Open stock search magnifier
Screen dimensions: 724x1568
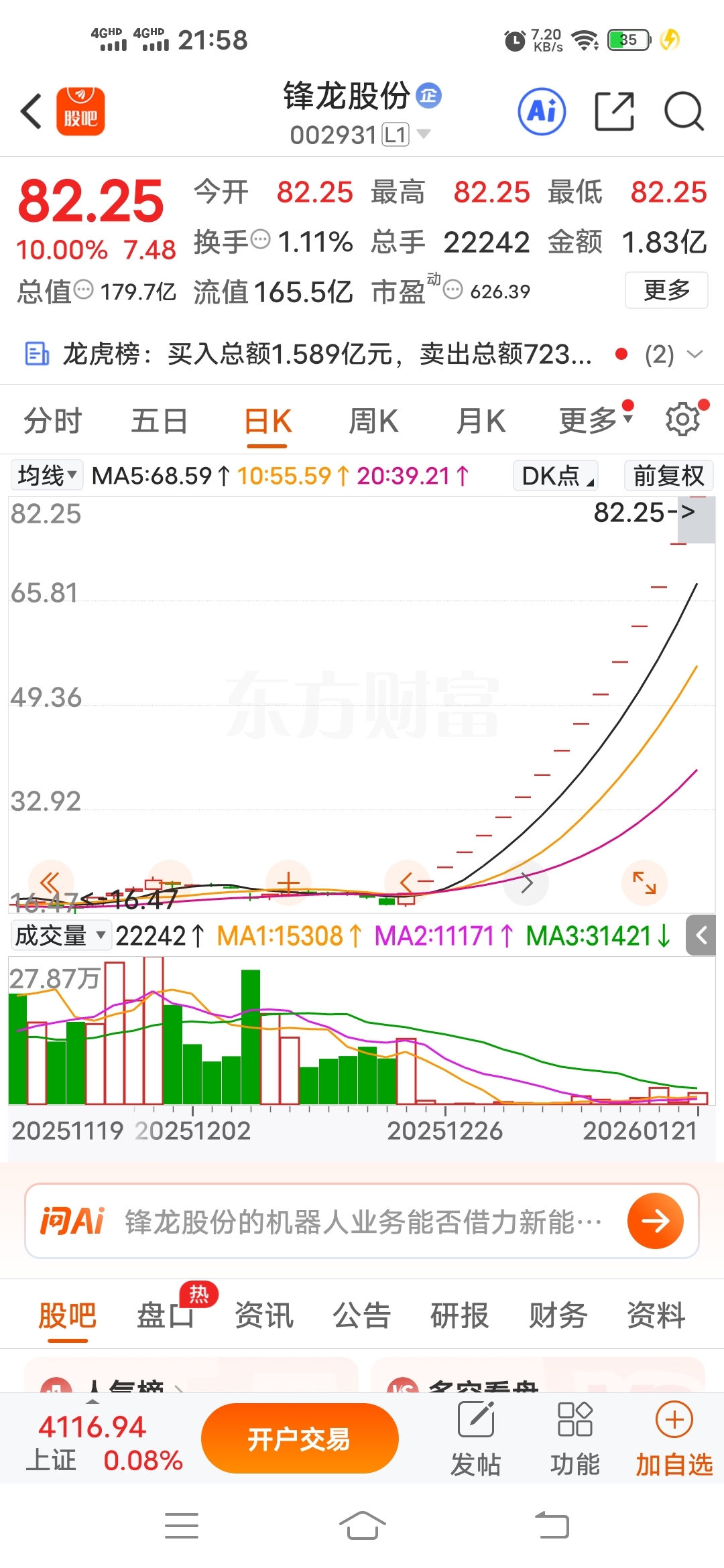tap(684, 111)
